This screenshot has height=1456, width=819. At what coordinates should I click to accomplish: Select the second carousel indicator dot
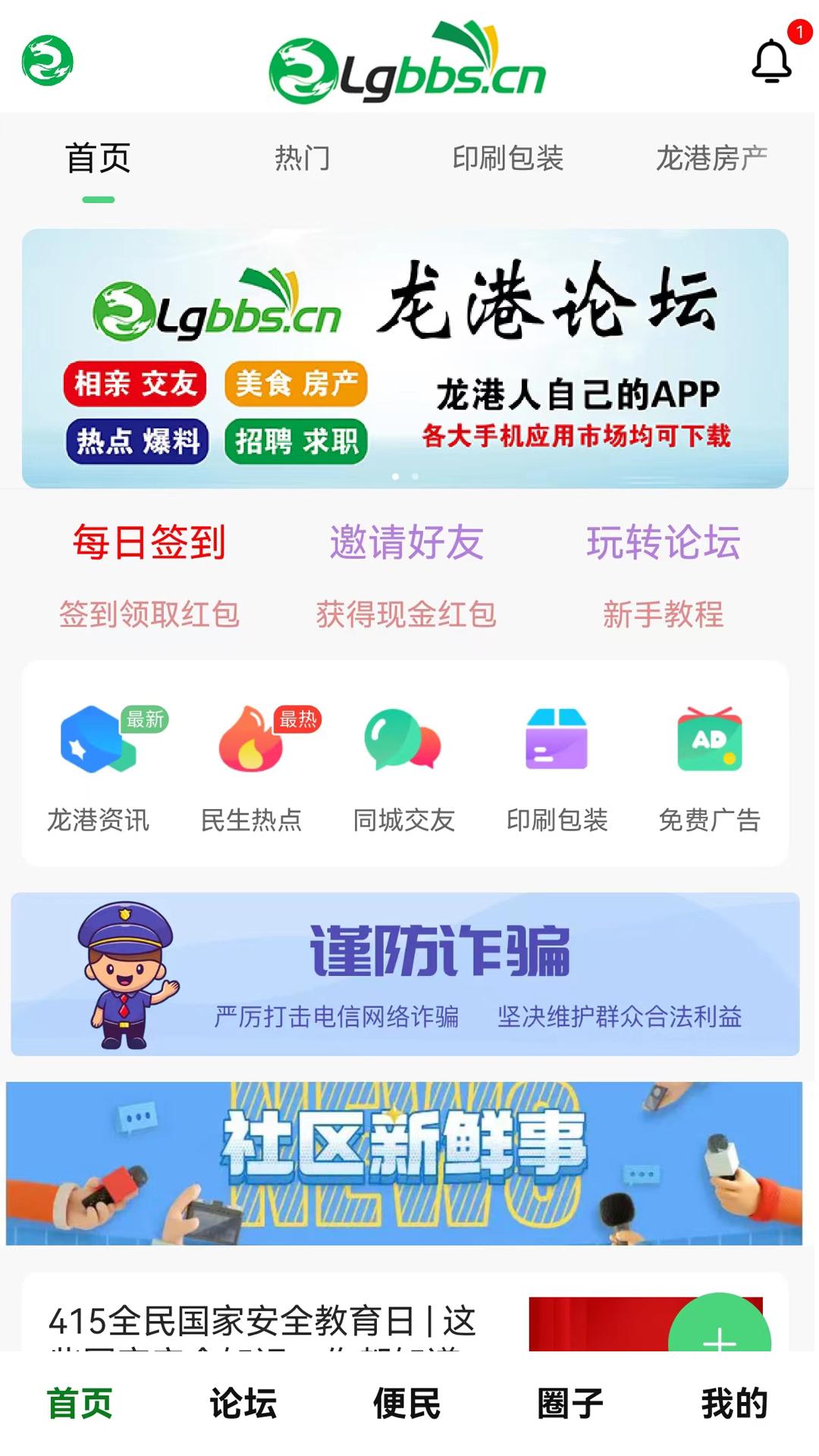coord(415,476)
